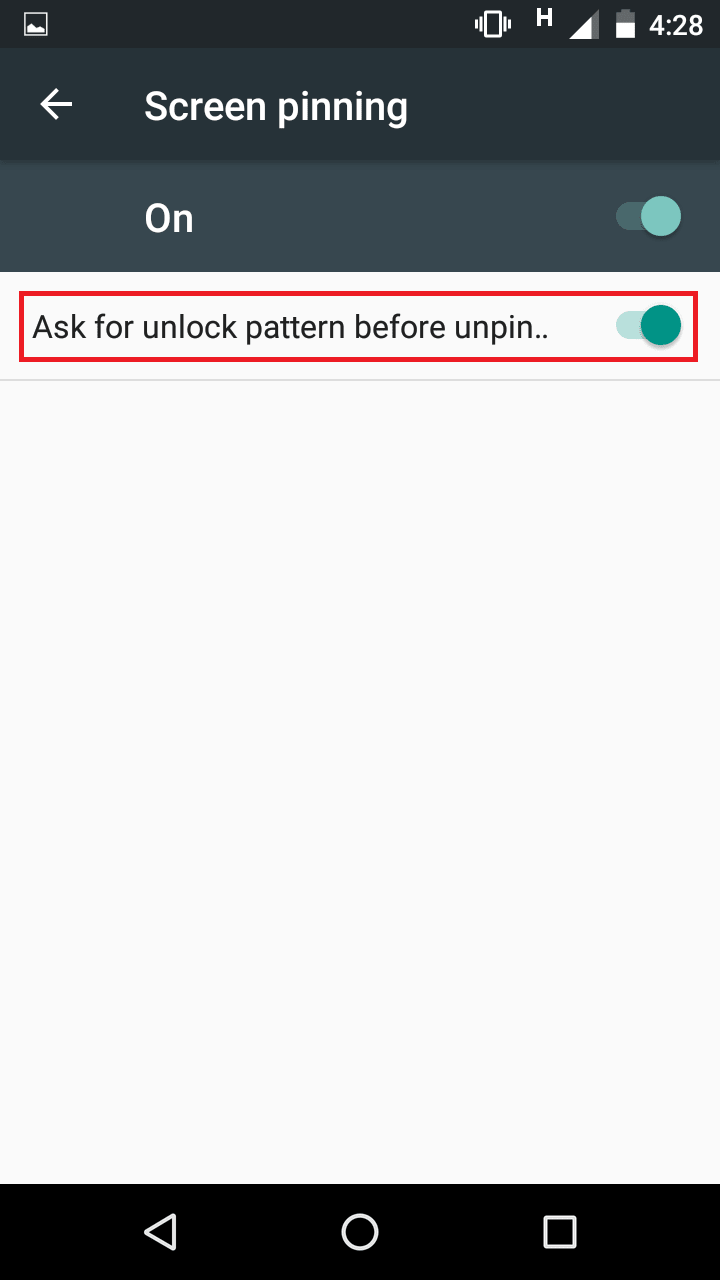720x1280 pixels.
Task: Select the Screen pinning title text
Action: 276,105
